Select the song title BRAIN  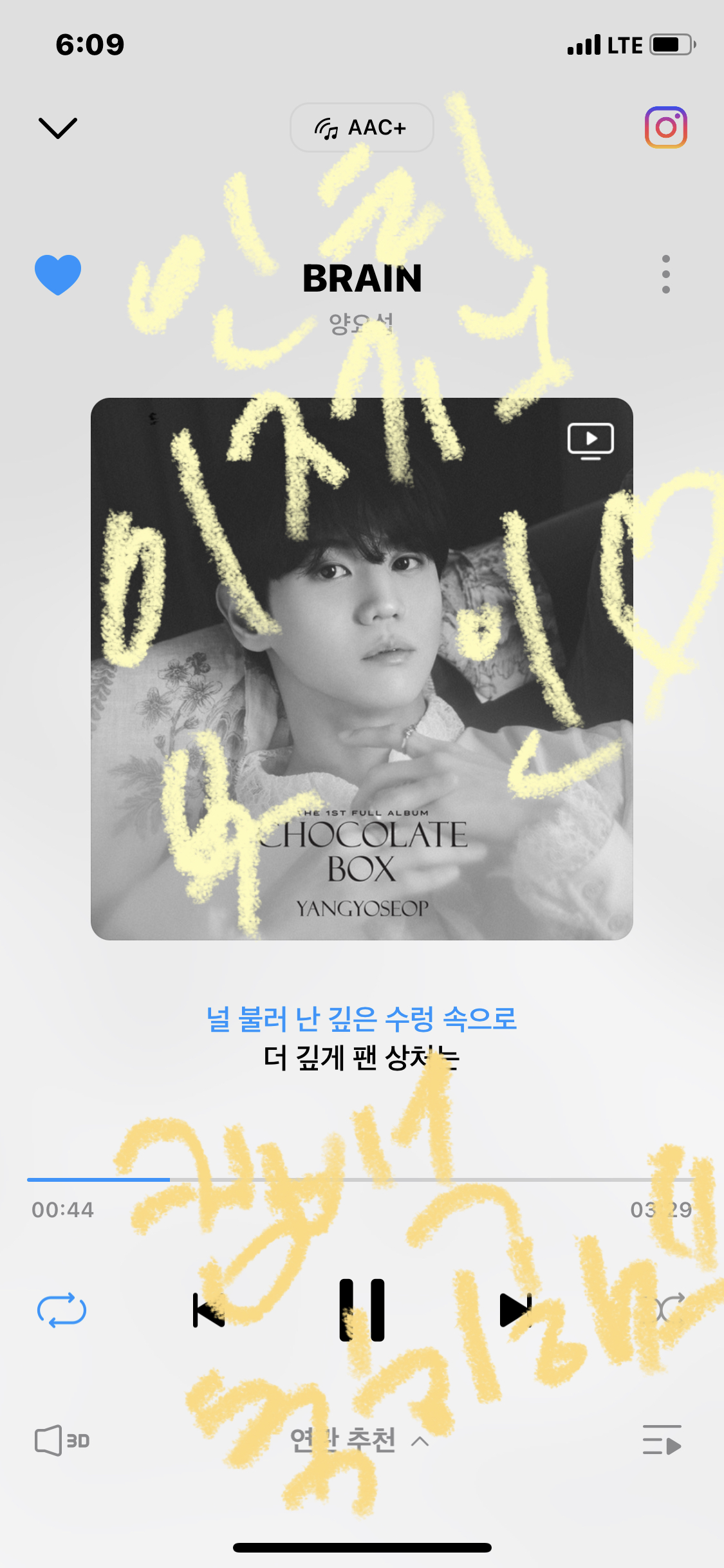point(362,278)
